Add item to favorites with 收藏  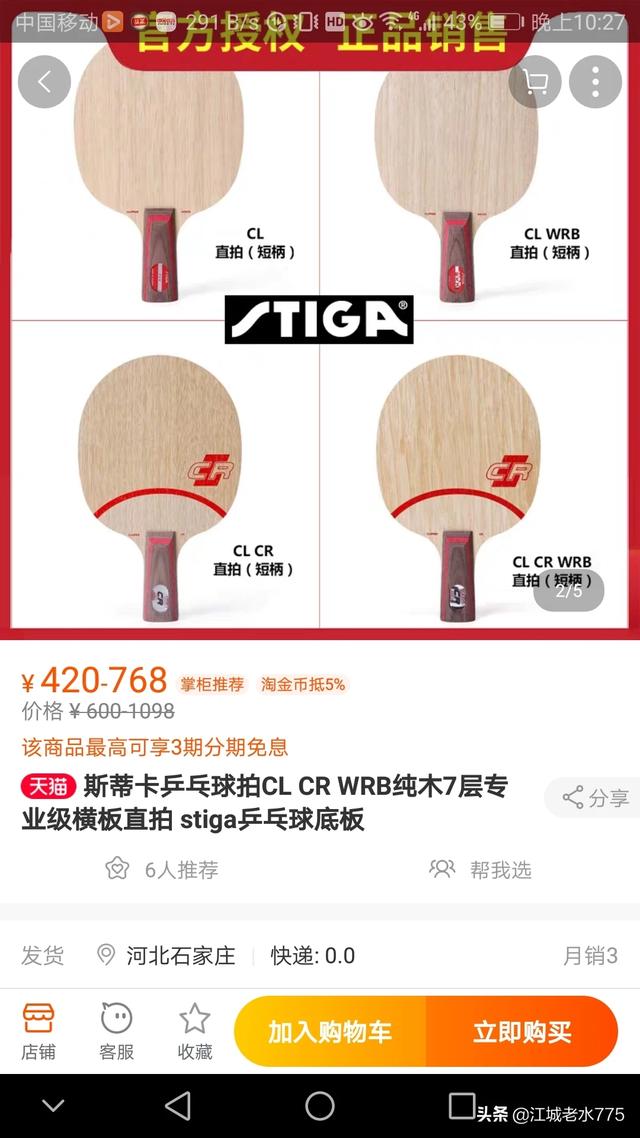[195, 1031]
